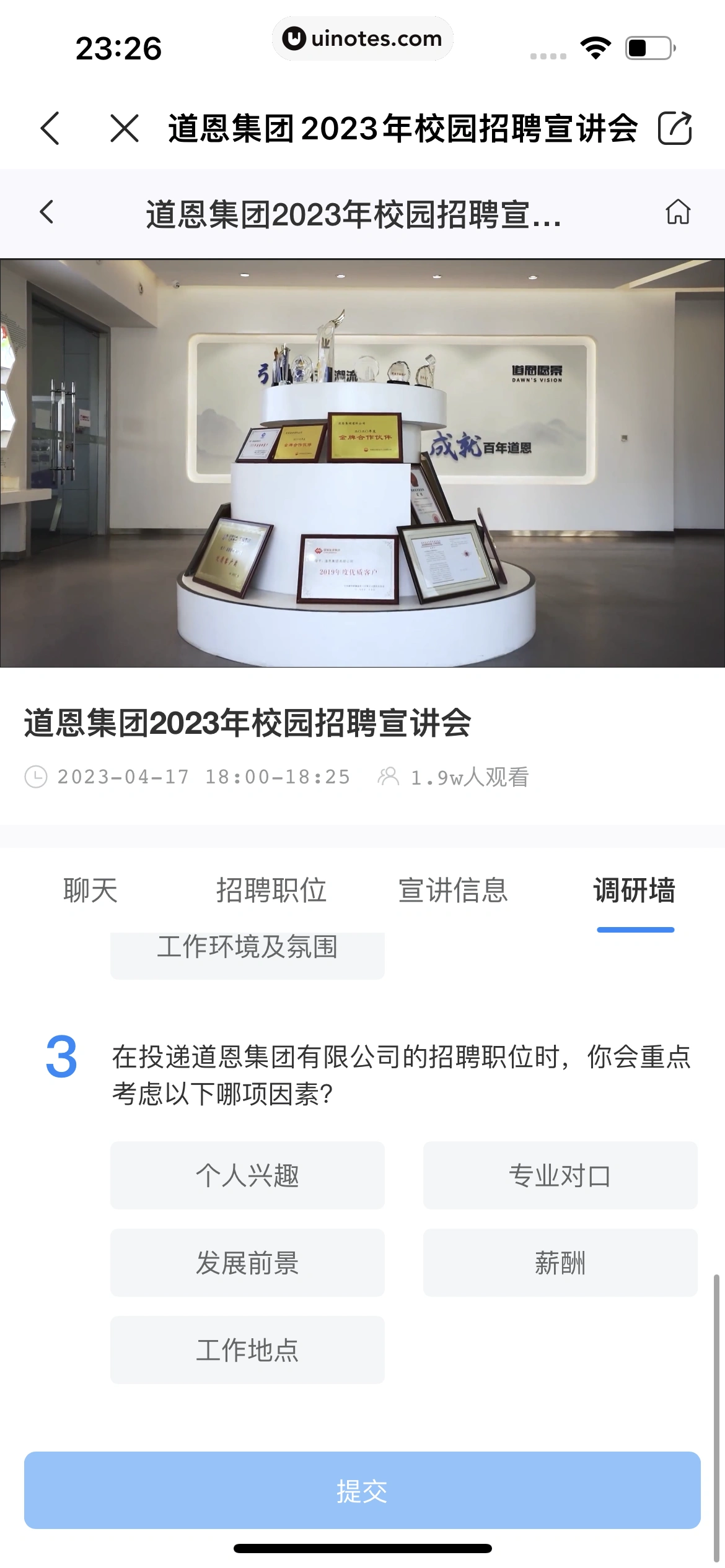This screenshot has height=1568, width=725.
Task: Pick the 专业对口 option
Action: click(x=560, y=1175)
